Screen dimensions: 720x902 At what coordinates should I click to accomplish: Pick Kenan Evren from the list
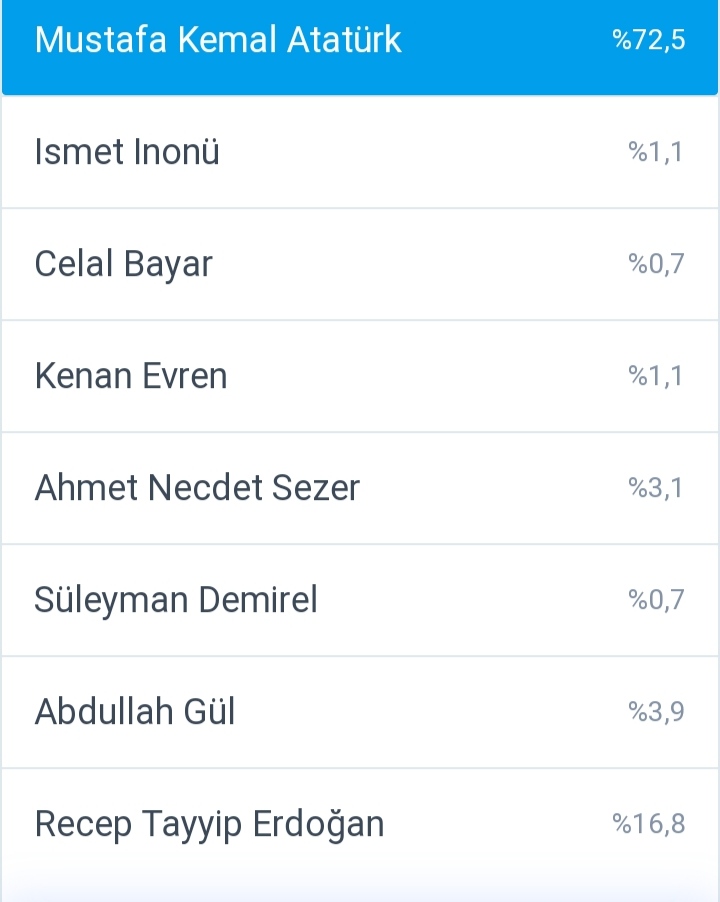point(360,376)
